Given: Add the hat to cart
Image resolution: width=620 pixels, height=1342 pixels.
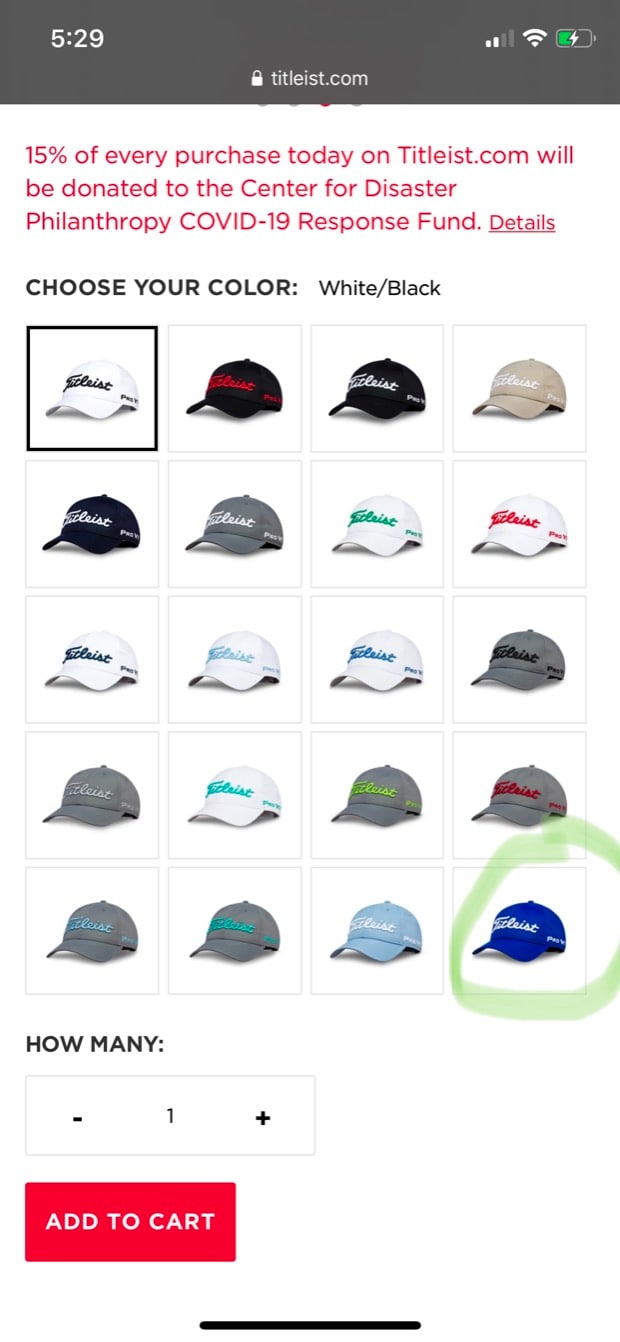Looking at the screenshot, I should [x=130, y=1221].
